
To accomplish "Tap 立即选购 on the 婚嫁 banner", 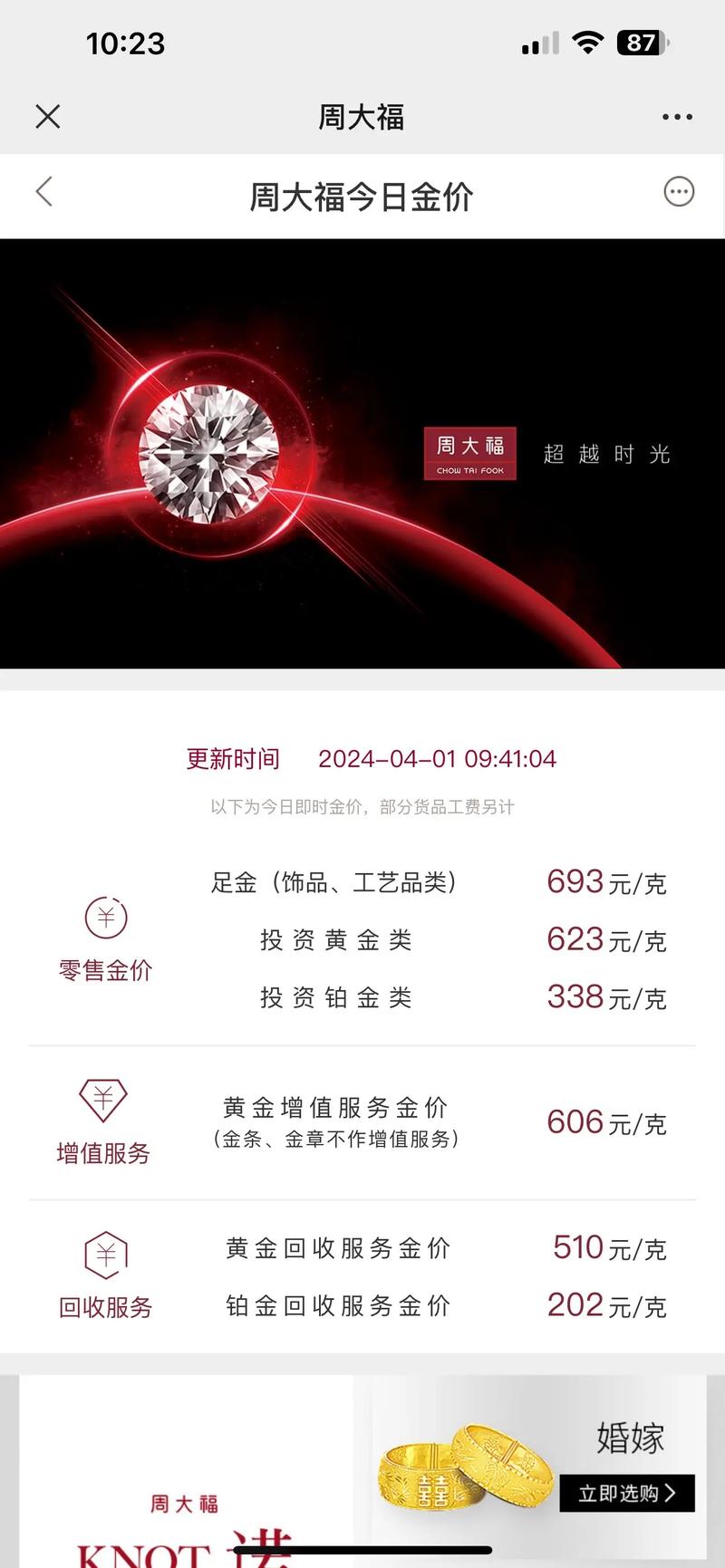I will click(627, 1493).
